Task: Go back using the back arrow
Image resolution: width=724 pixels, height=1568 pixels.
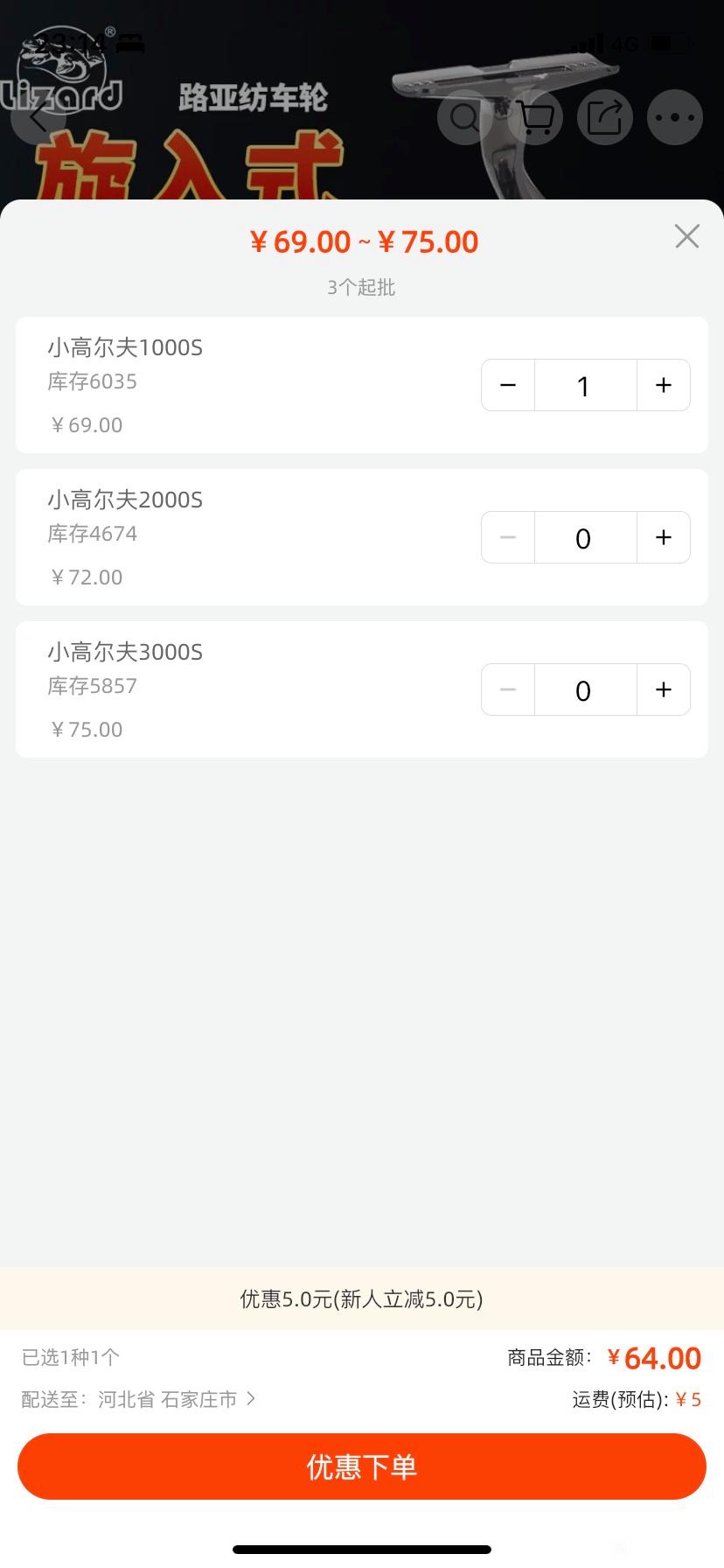Action: pyautogui.click(x=38, y=117)
